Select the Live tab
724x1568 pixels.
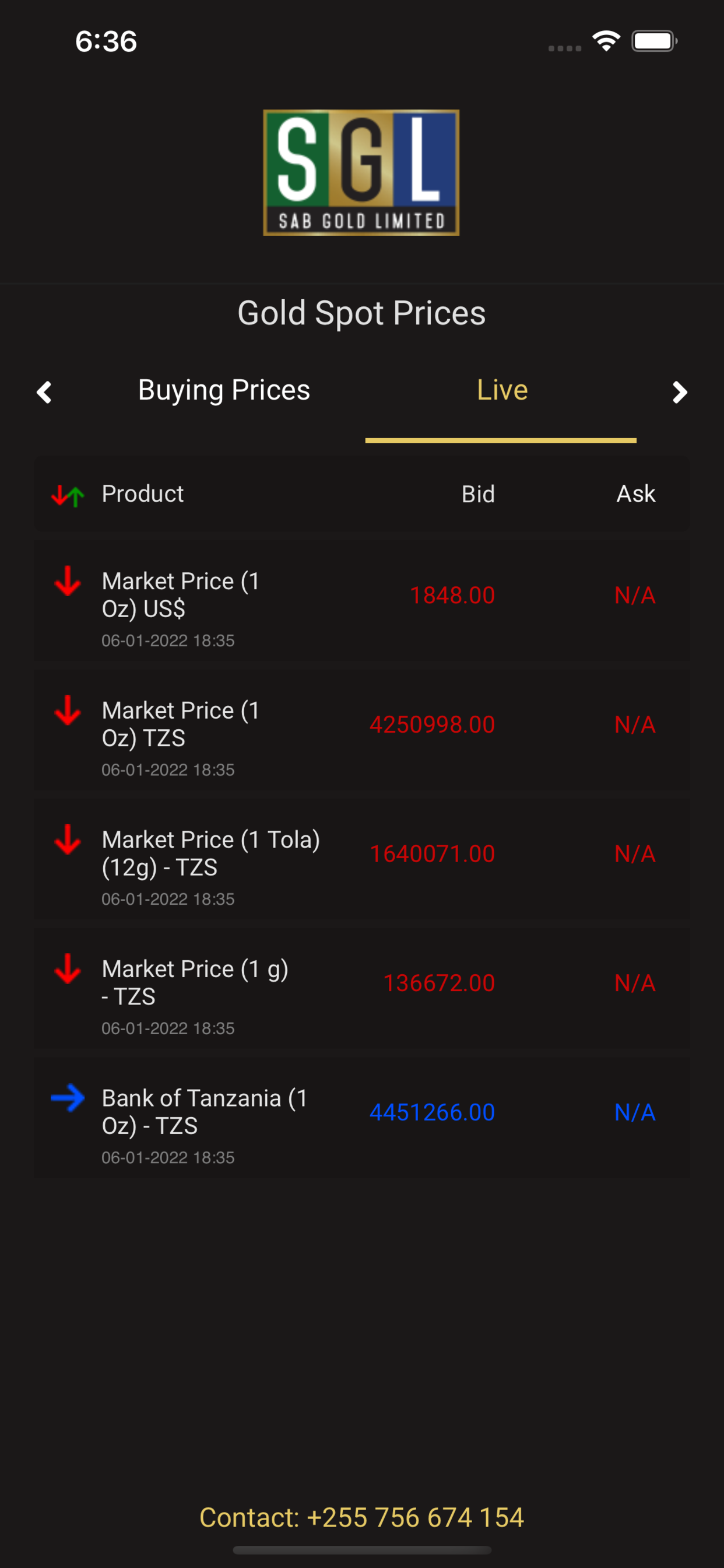pos(501,390)
